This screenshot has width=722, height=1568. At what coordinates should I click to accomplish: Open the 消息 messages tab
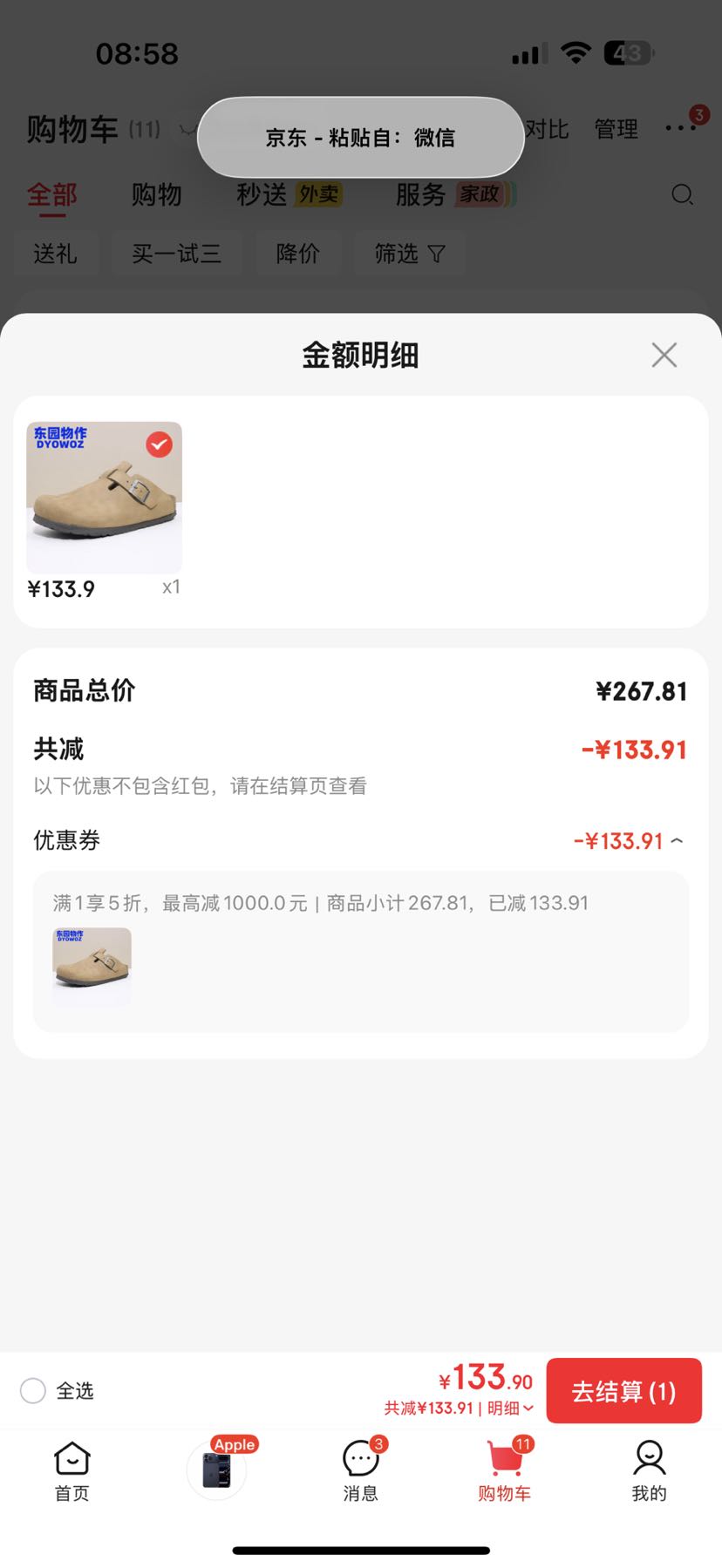click(361, 1471)
